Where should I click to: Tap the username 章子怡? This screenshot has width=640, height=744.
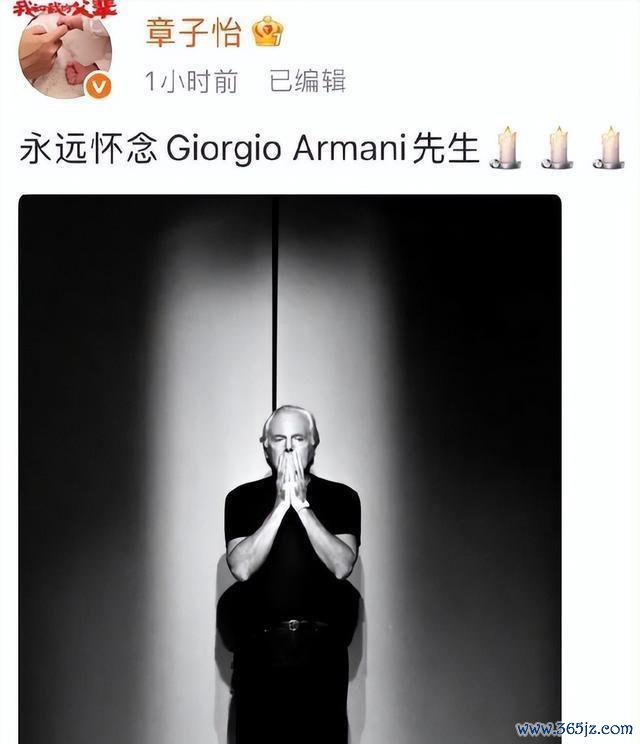click(192, 32)
